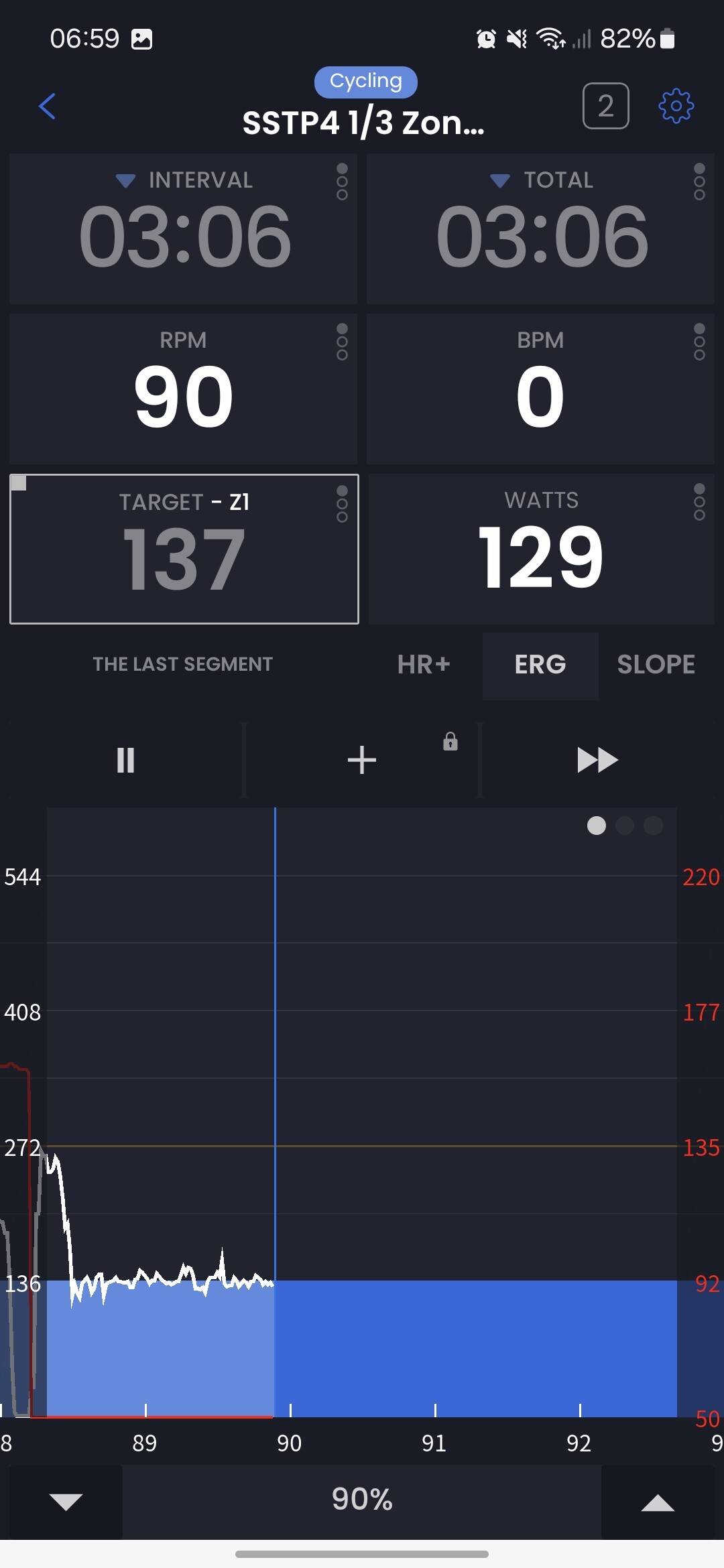Decrease intensity with the down arrow
The width and height of the screenshot is (724, 1568).
coord(66,1501)
